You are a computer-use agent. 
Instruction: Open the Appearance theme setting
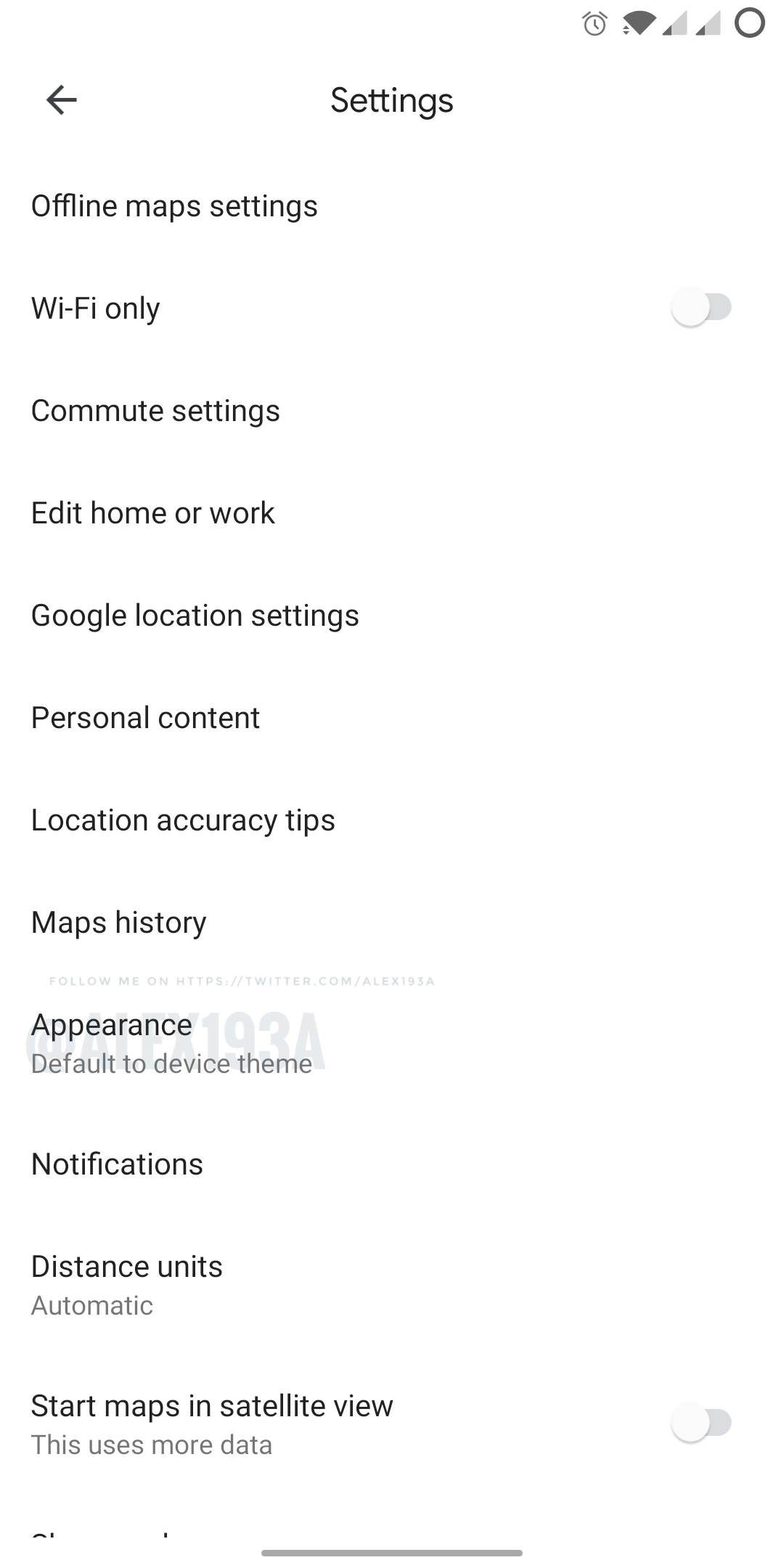pyautogui.click(x=171, y=1043)
